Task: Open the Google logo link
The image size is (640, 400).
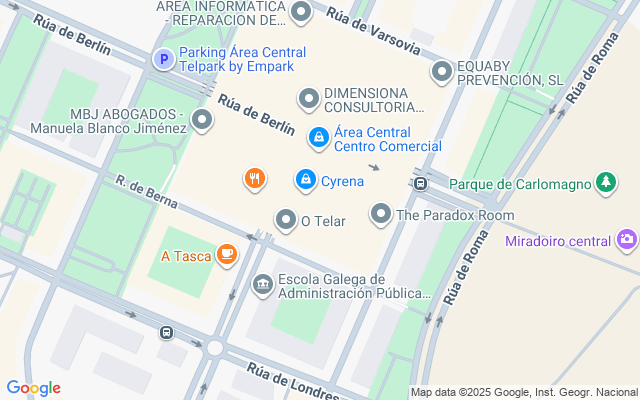Action: pos(33,388)
